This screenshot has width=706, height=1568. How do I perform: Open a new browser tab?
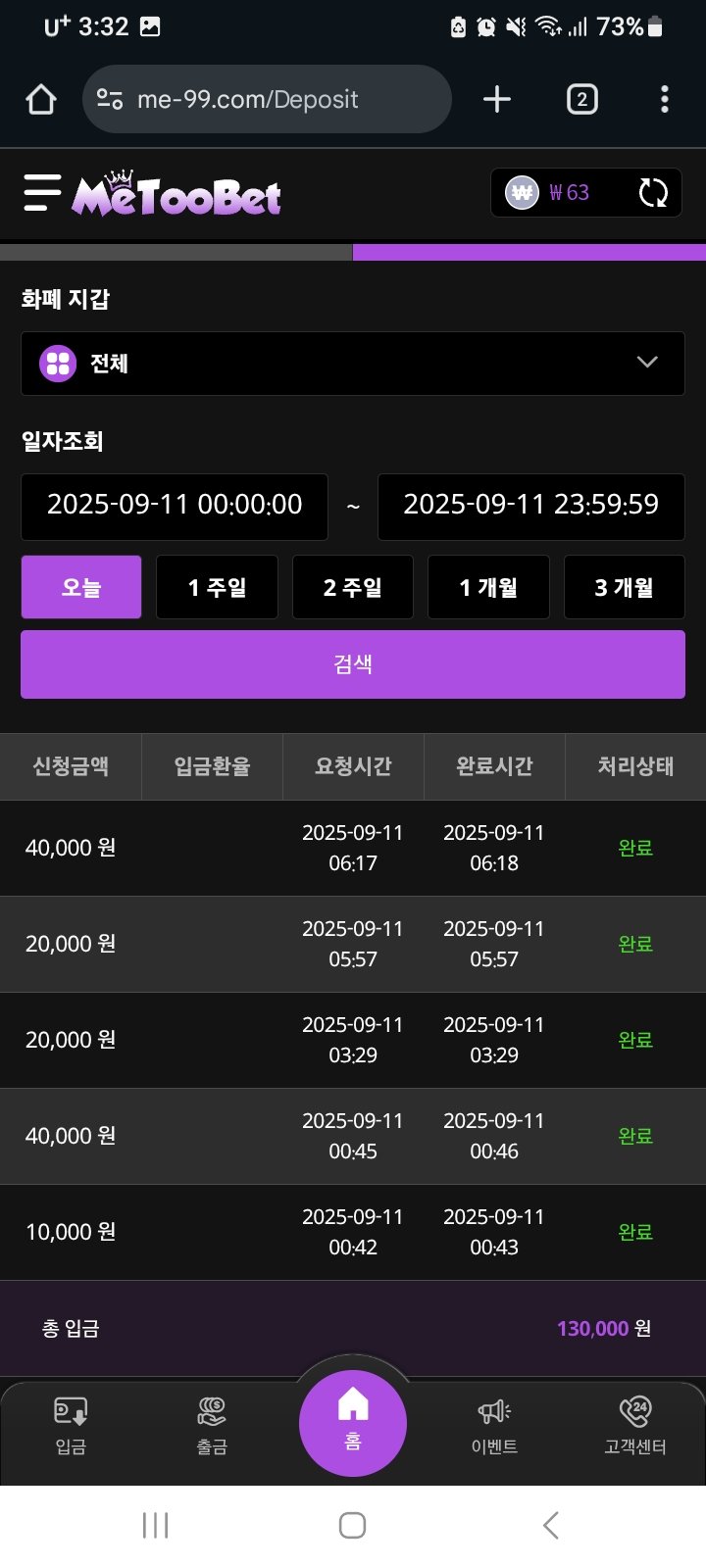497,99
